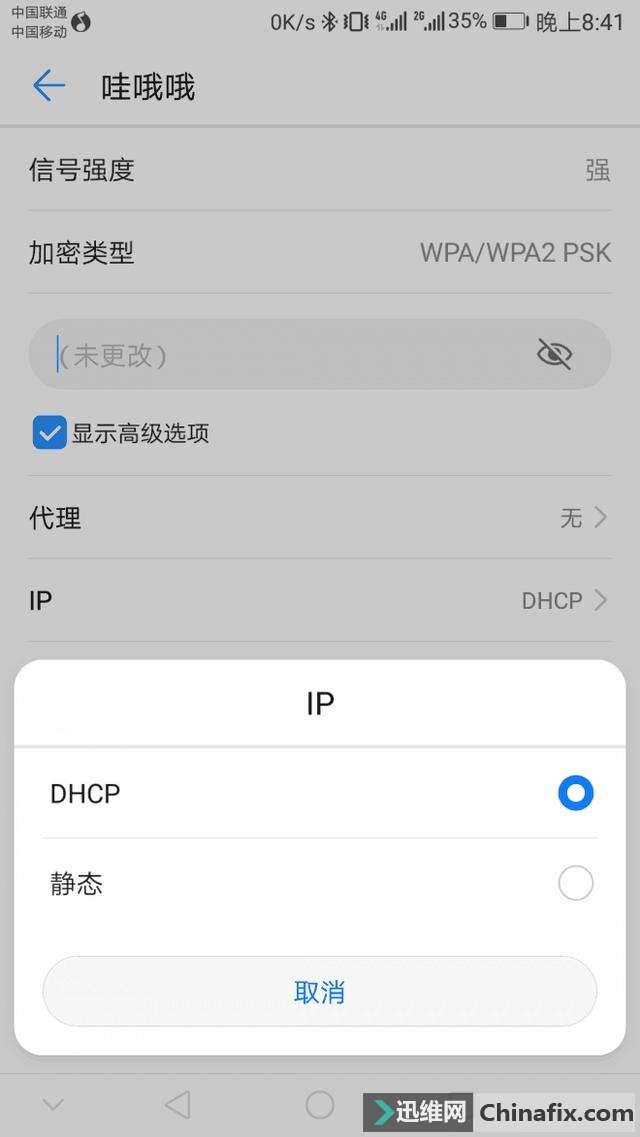
Task: Open the 代理 proxy setting row
Action: click(320, 518)
